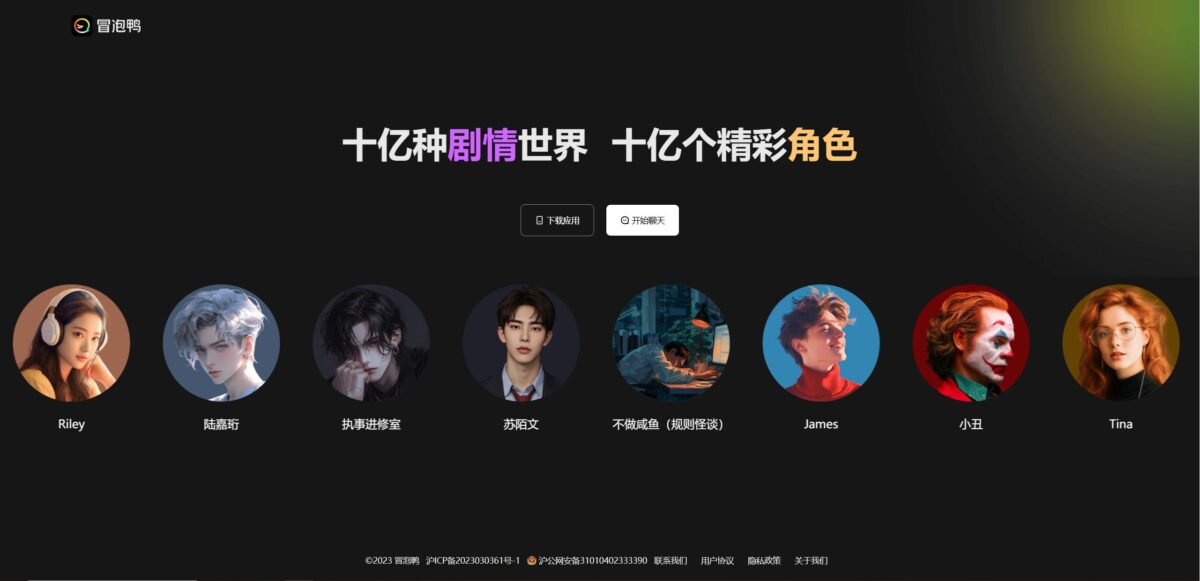Open the 沪ICP备2023030361号-1 record link
This screenshot has height=581, width=1200.
tap(473, 561)
